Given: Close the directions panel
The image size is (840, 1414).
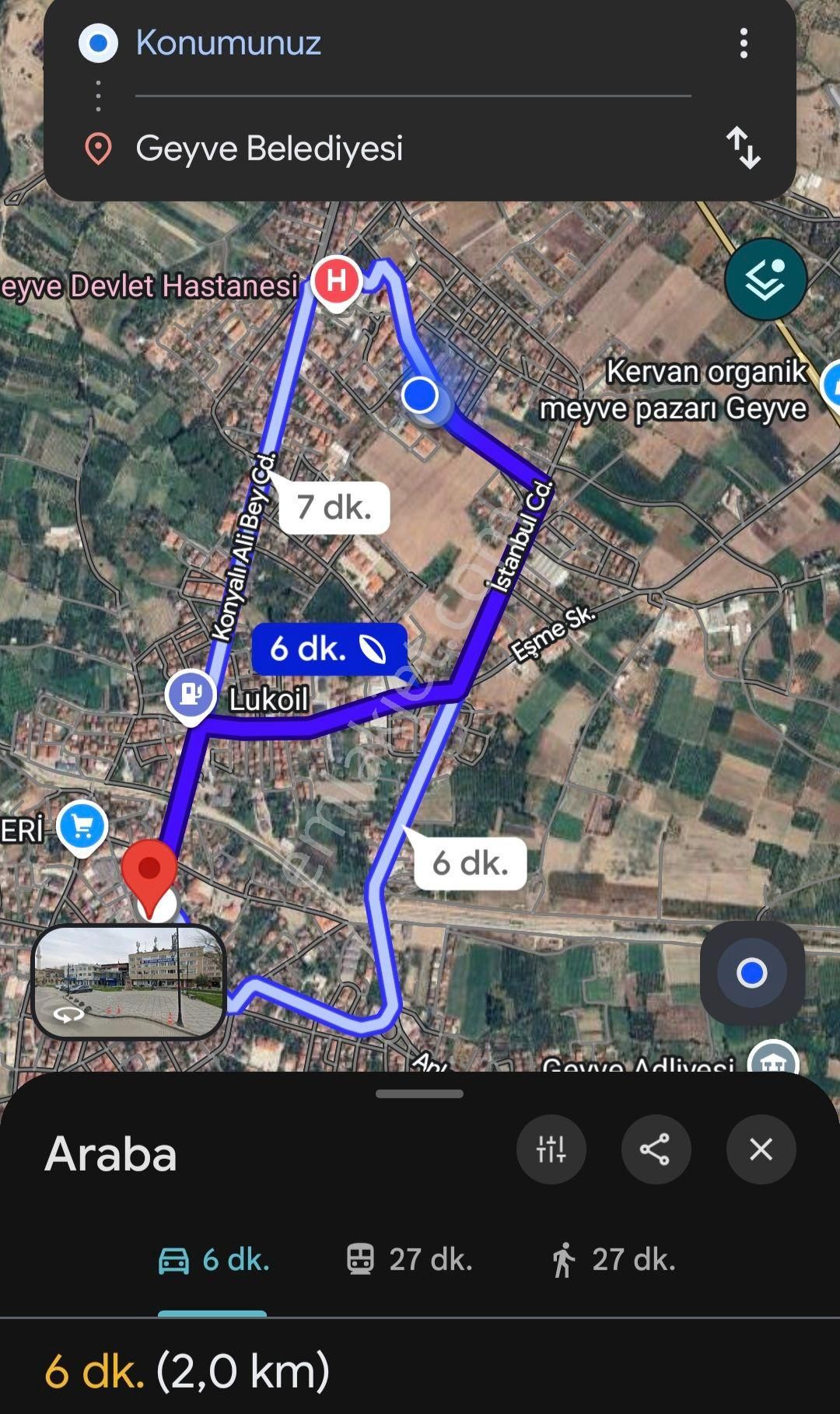Looking at the screenshot, I should (761, 1149).
